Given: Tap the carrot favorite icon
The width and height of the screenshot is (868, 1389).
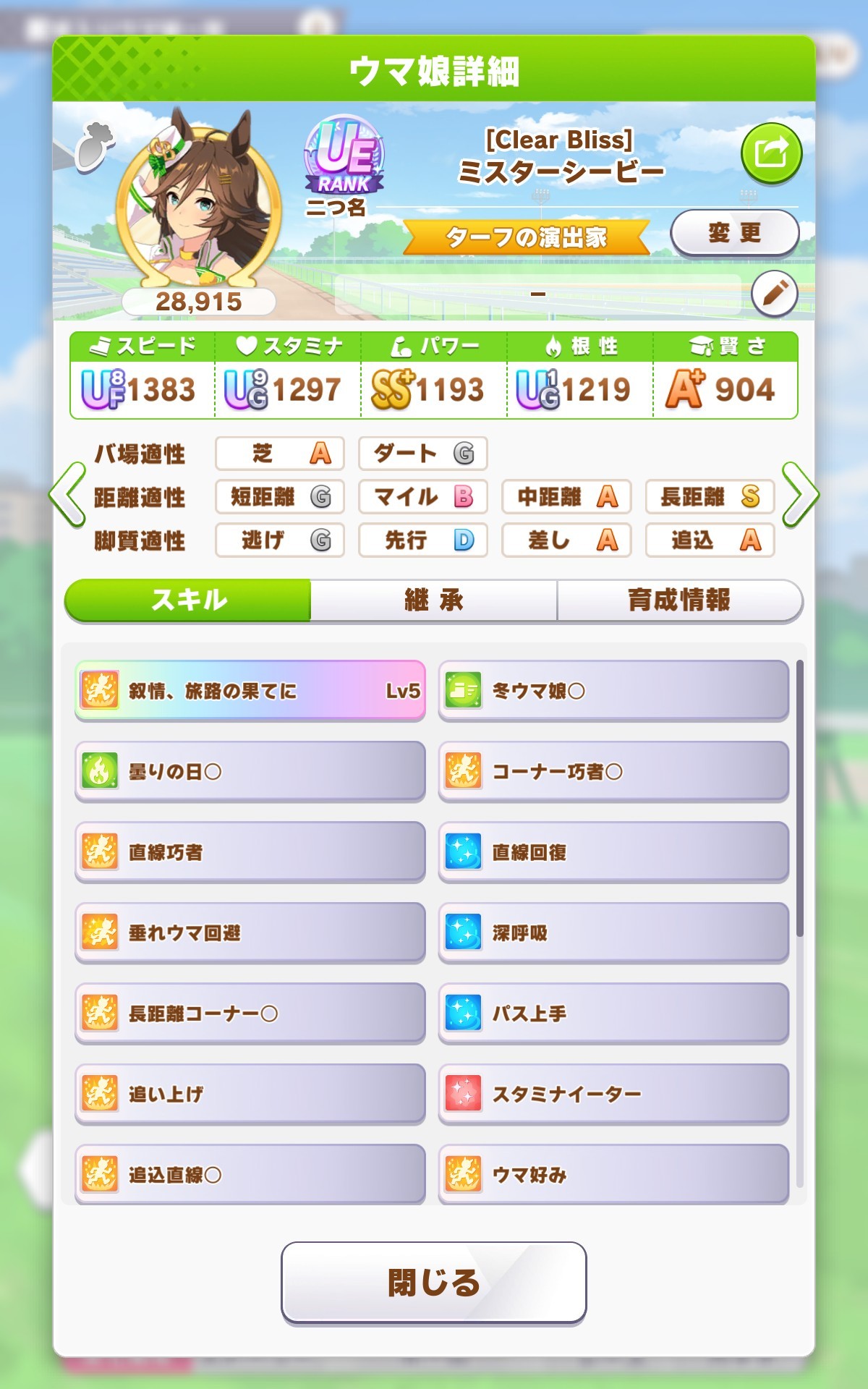Looking at the screenshot, I should click(x=95, y=147).
